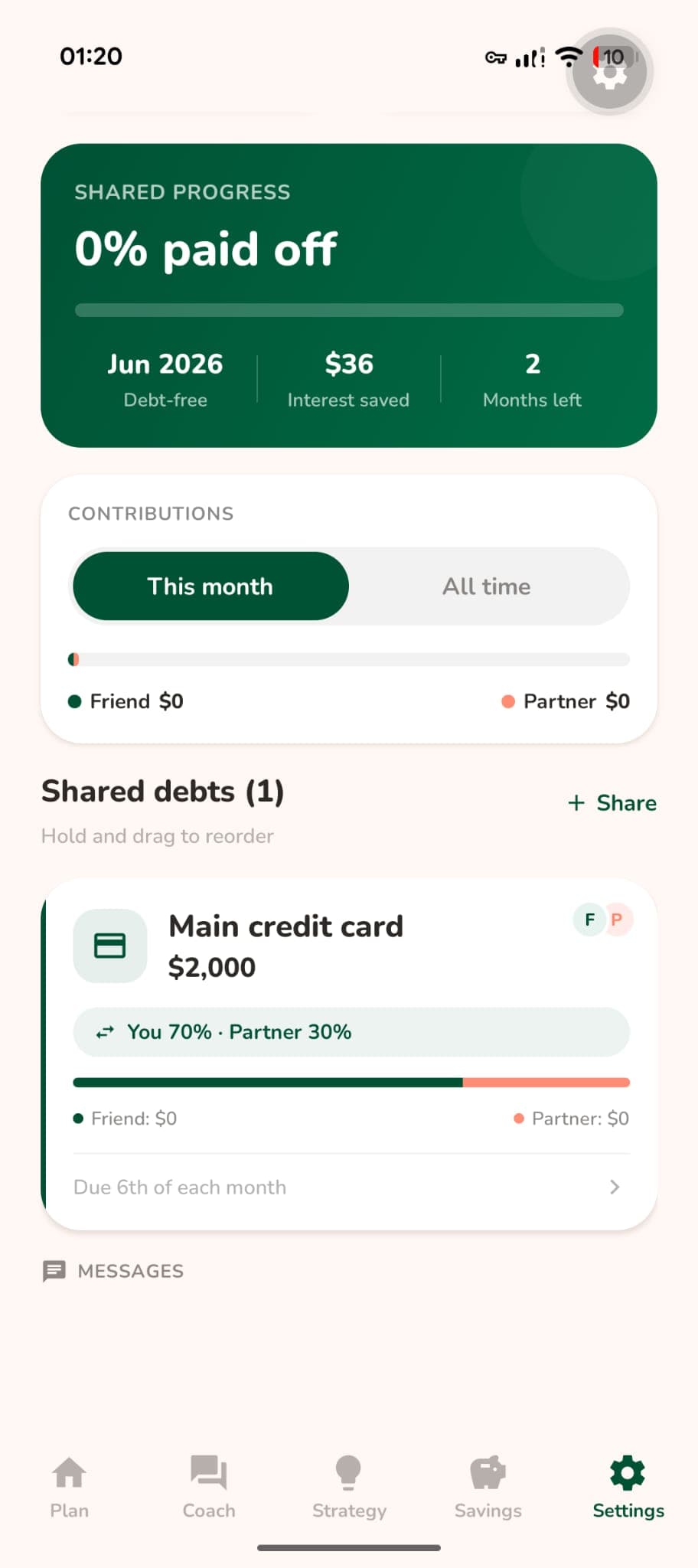Open the Settings gear in the navigation bar

tap(626, 1472)
